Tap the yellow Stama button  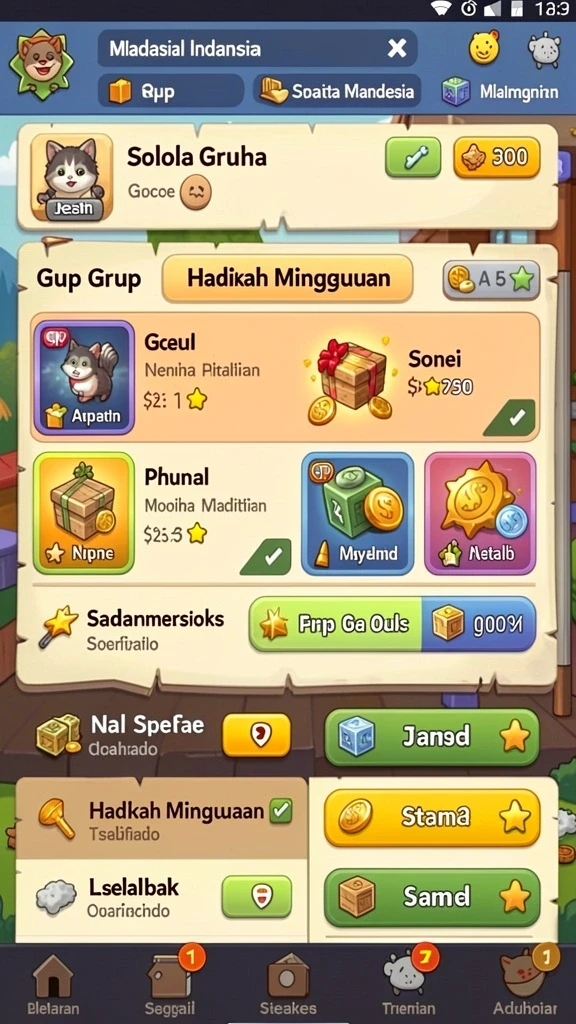coord(432,817)
